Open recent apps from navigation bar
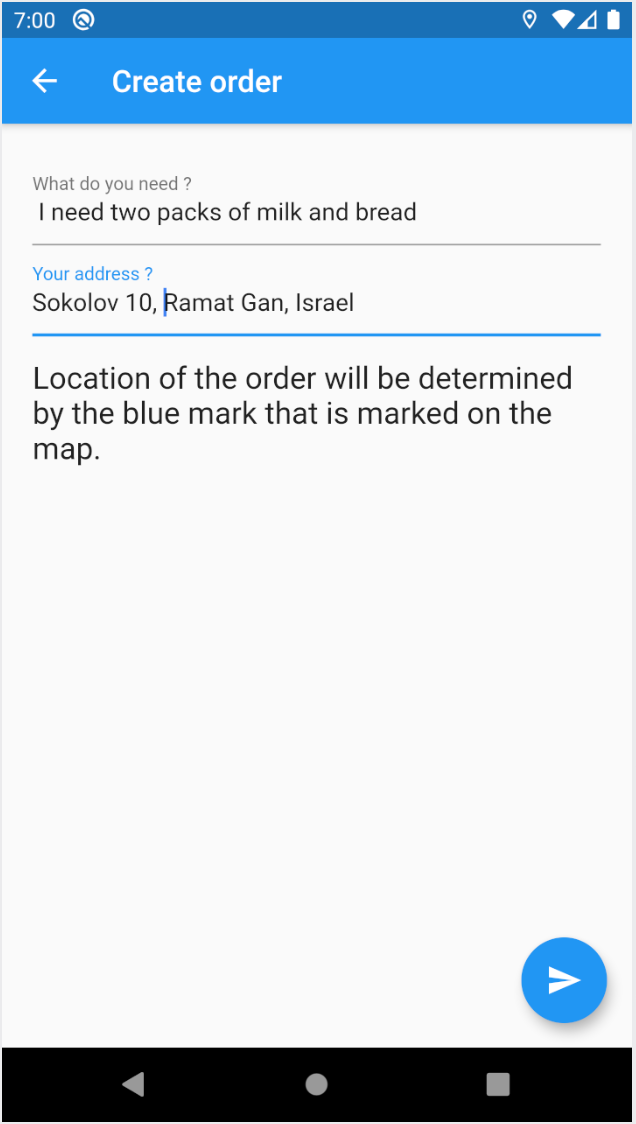 click(497, 1084)
